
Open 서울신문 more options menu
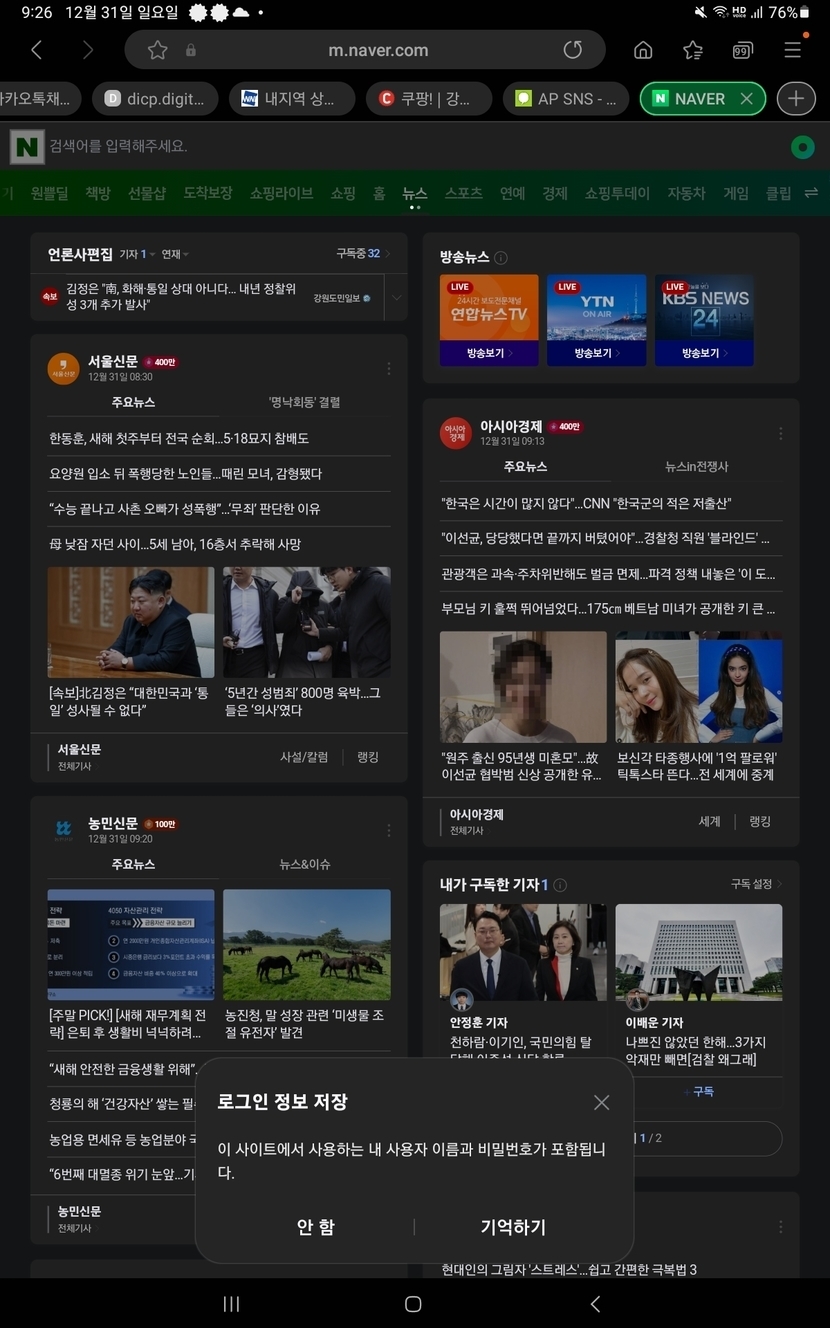389,369
